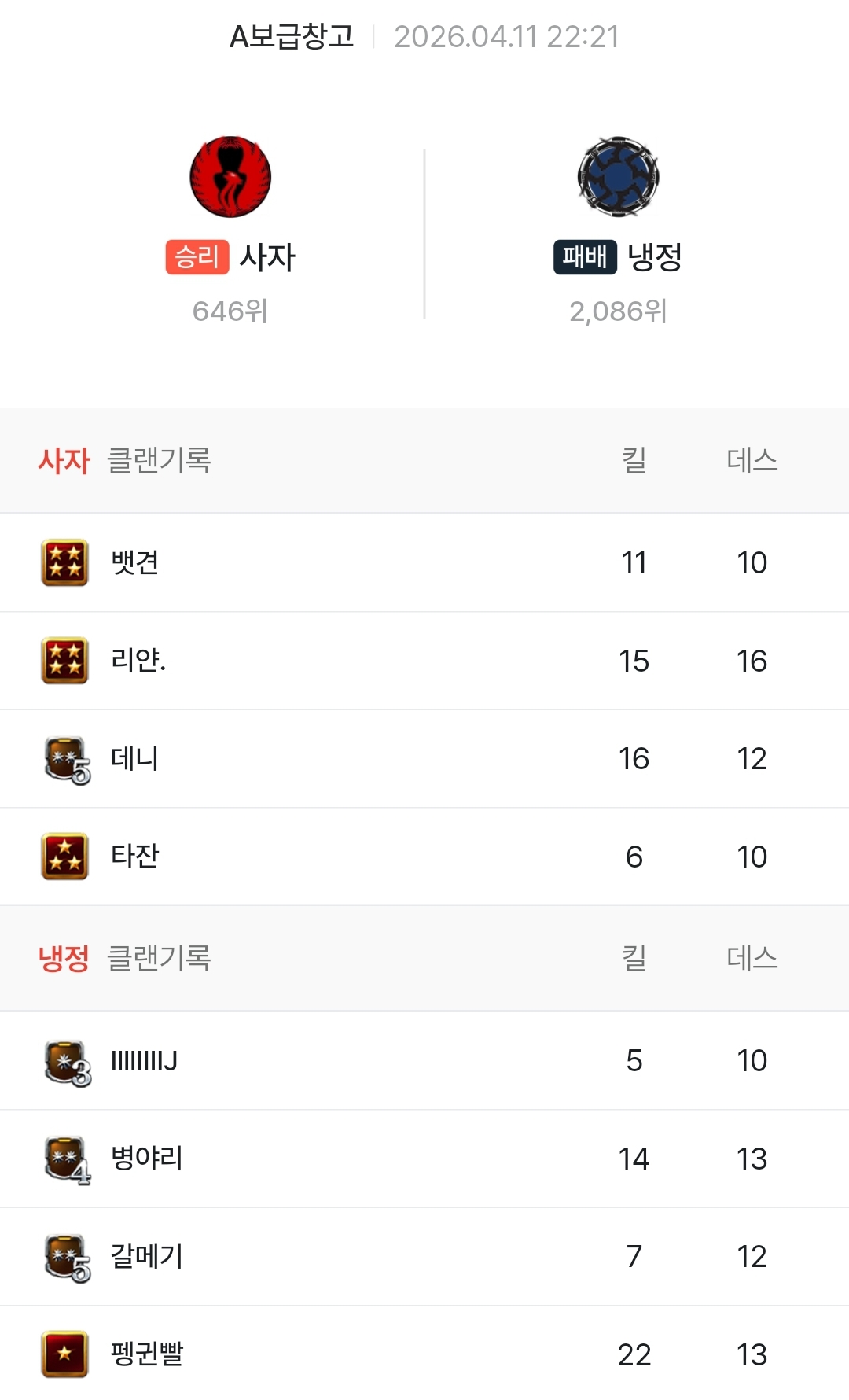View player 병아리's record
Screen dimensions: 849x1400
pos(147,1159)
